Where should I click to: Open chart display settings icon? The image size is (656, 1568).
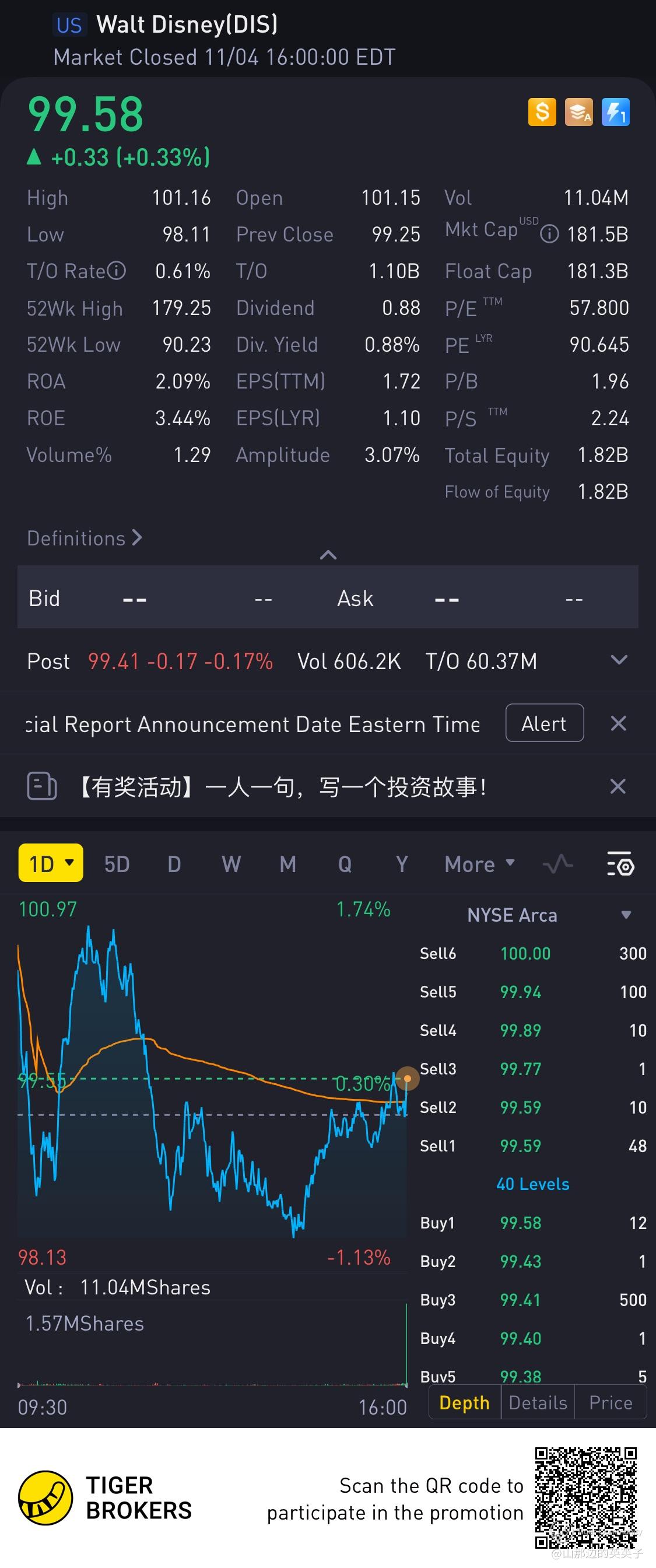(620, 864)
